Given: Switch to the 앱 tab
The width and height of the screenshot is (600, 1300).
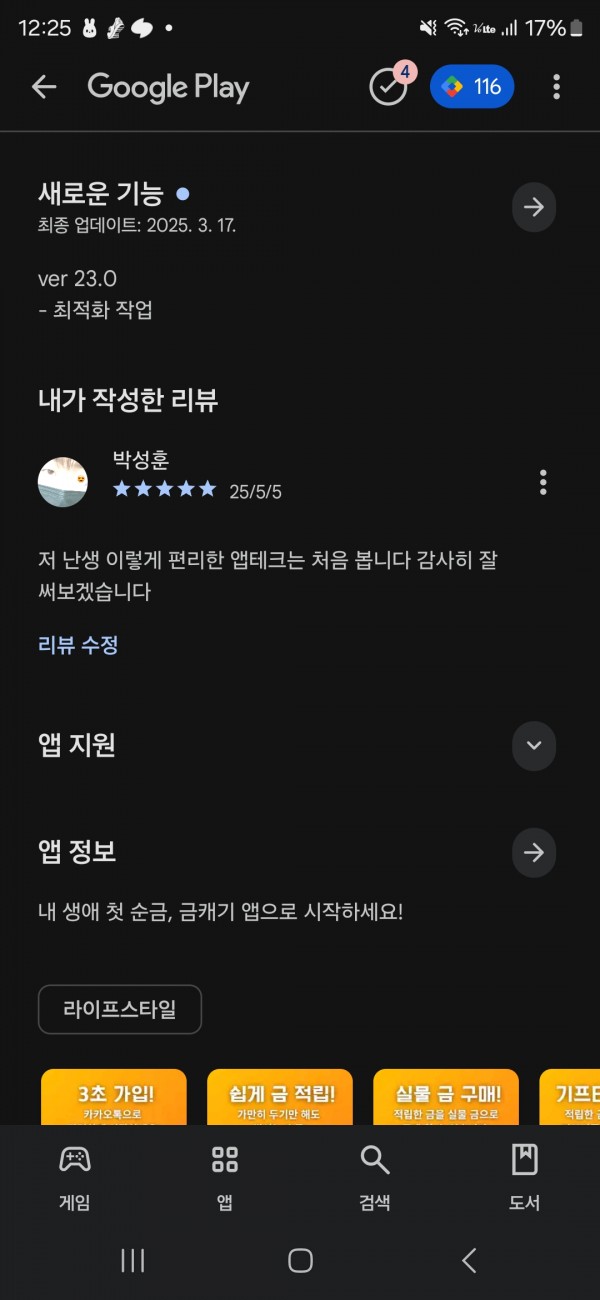Looking at the screenshot, I should coord(225,1177).
